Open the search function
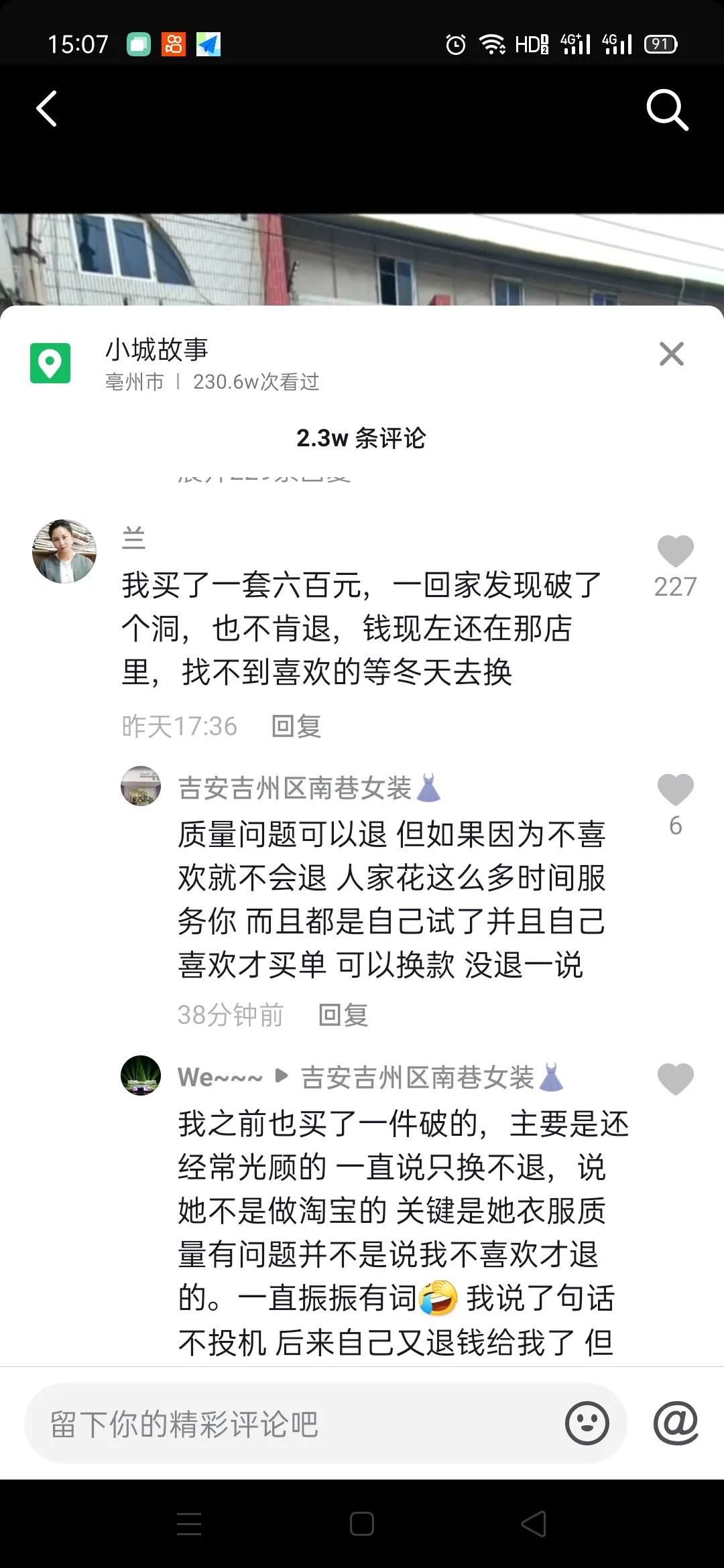This screenshot has width=724, height=1568. pyautogui.click(x=667, y=109)
